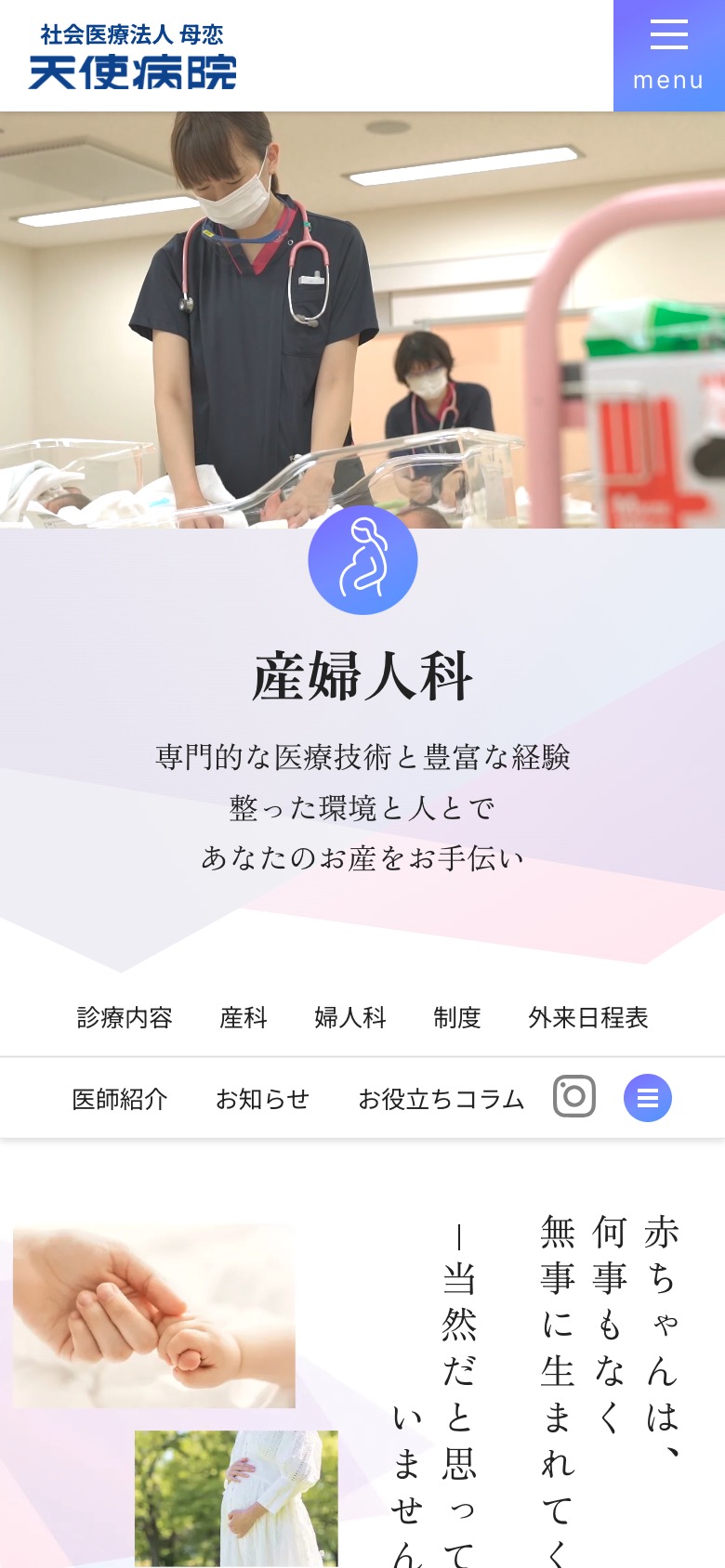This screenshot has height=1568, width=725.
Task: Jump to 診療内容 section
Action: (x=125, y=1018)
